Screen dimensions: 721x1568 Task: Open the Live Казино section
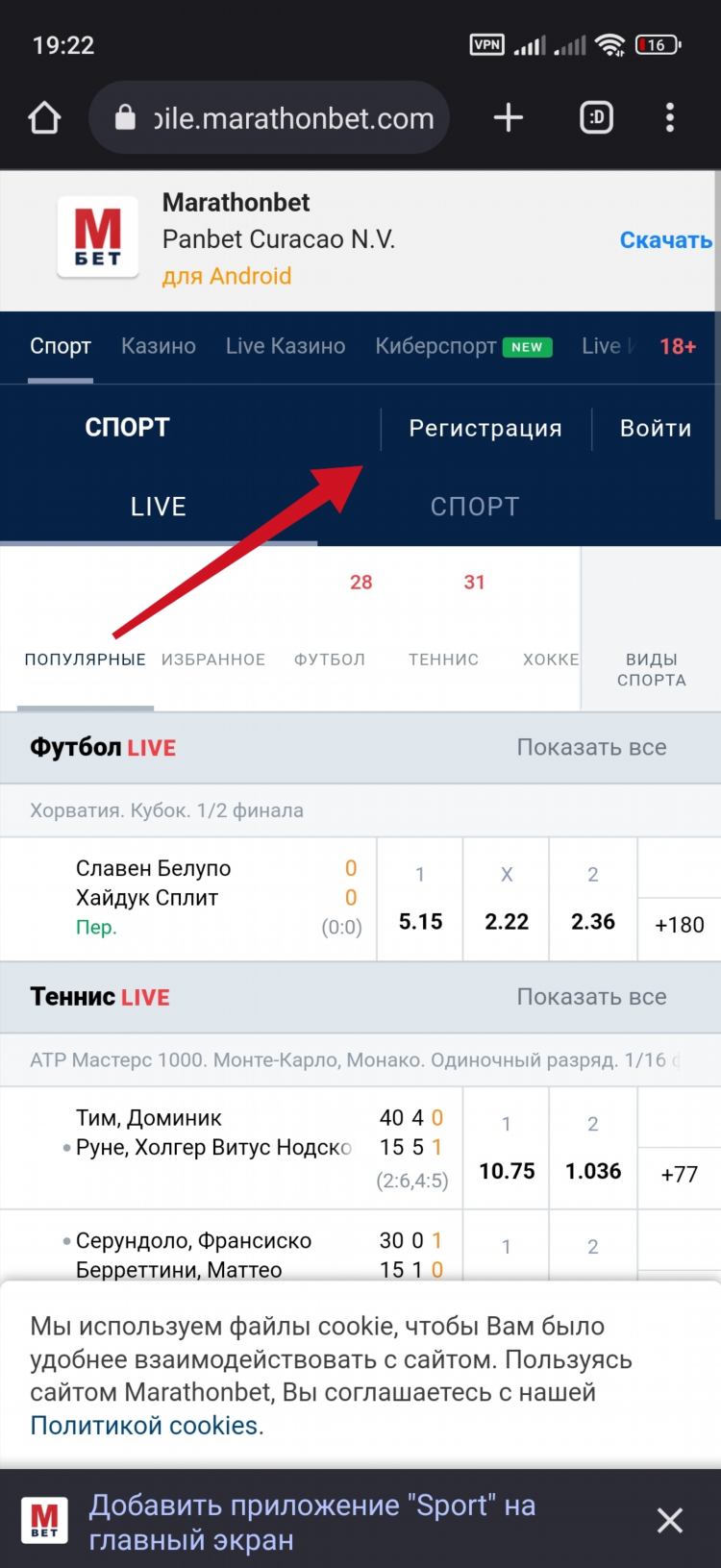(x=286, y=346)
